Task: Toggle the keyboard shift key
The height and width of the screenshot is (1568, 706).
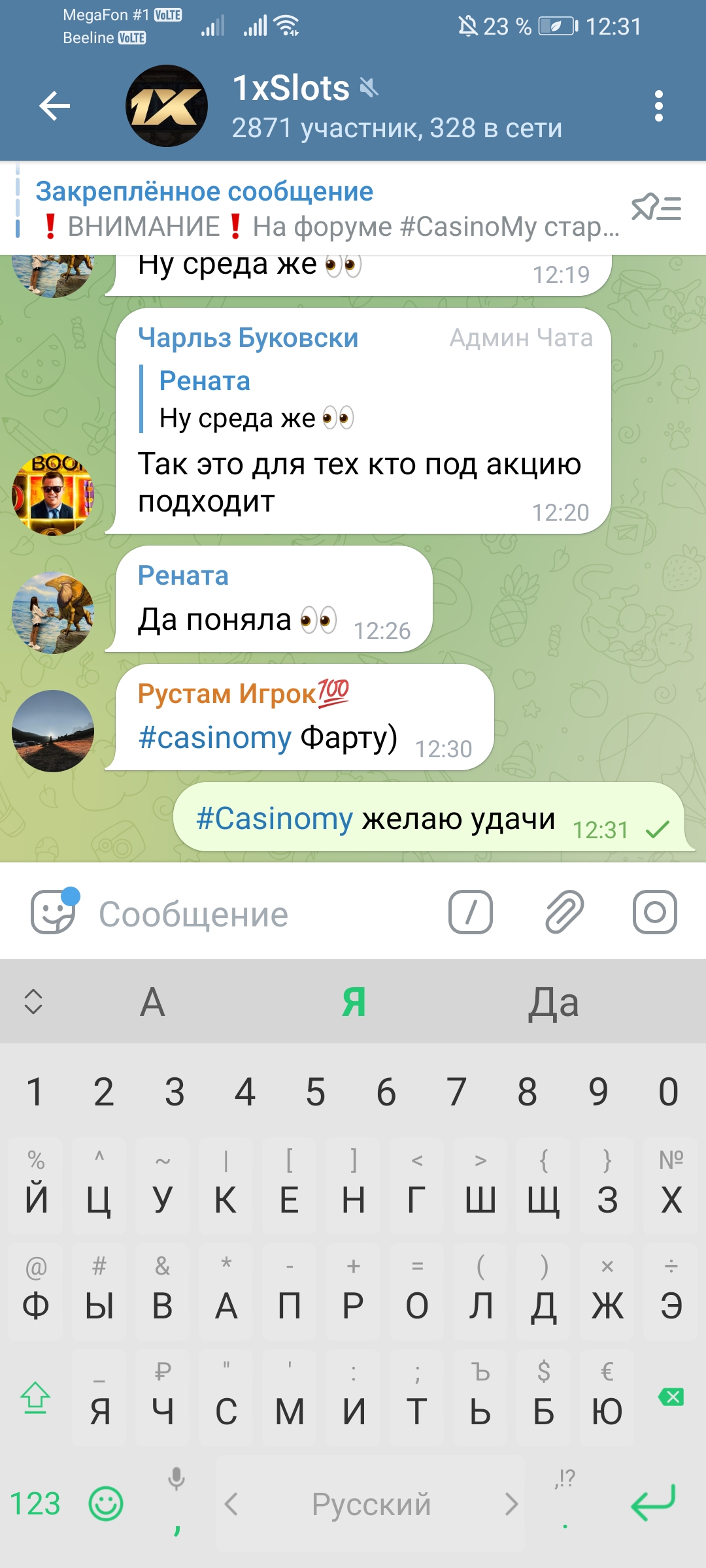Action: pyautogui.click(x=35, y=1397)
